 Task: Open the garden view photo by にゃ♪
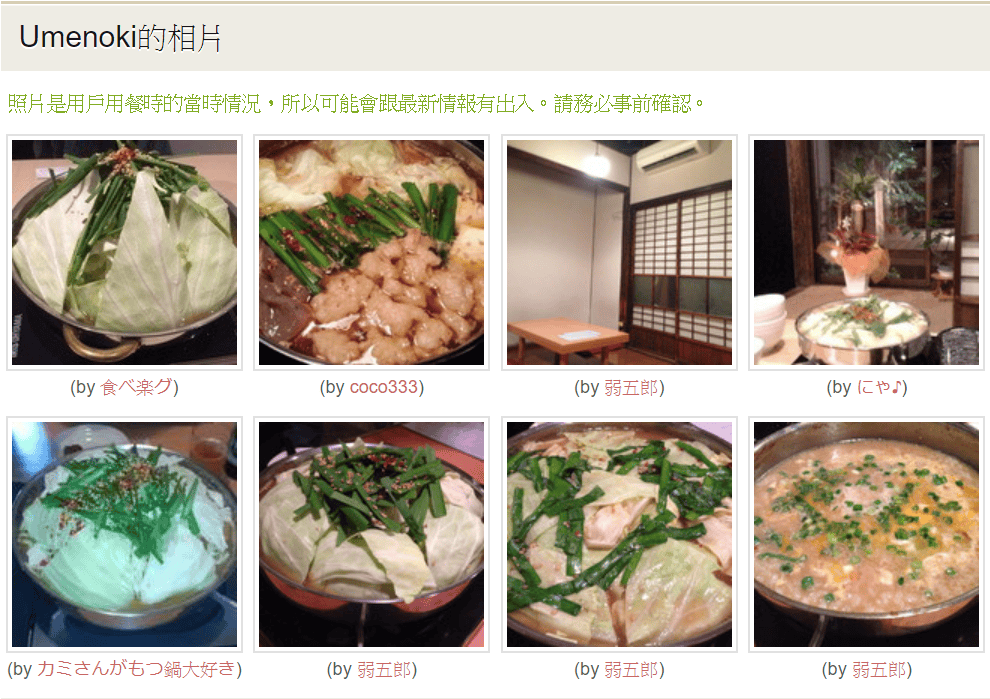click(x=866, y=252)
